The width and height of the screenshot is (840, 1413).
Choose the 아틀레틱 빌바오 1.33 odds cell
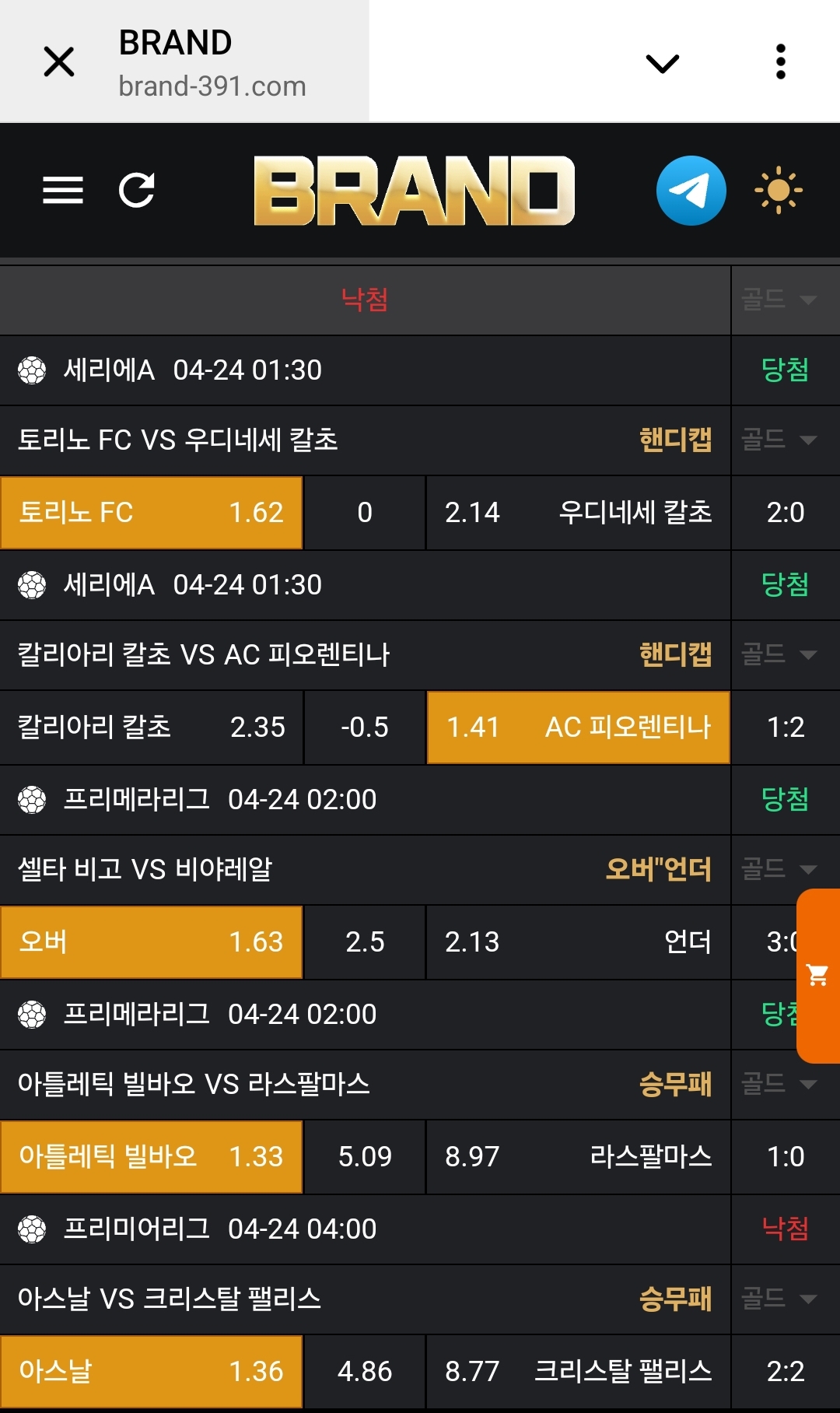click(152, 1157)
